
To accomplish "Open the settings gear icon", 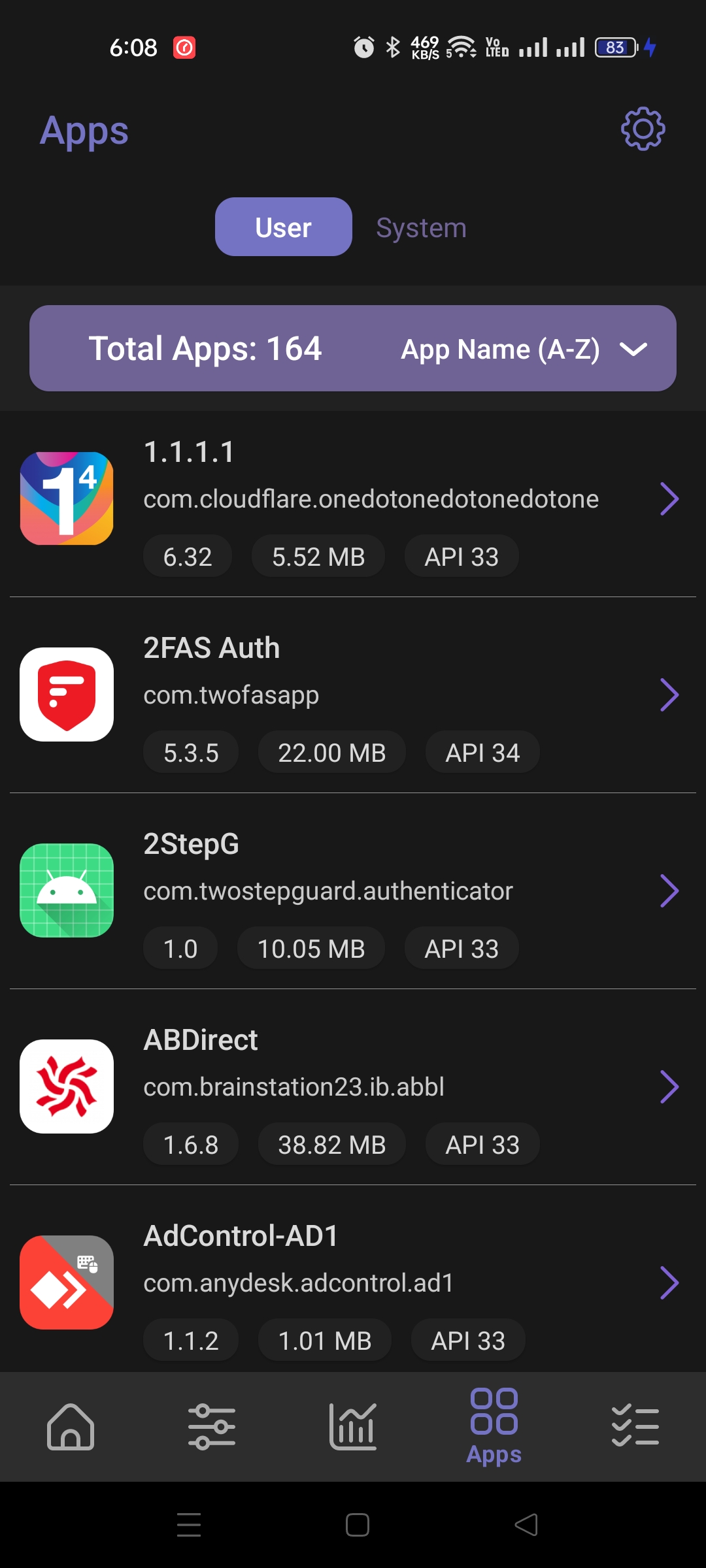I will (x=643, y=129).
